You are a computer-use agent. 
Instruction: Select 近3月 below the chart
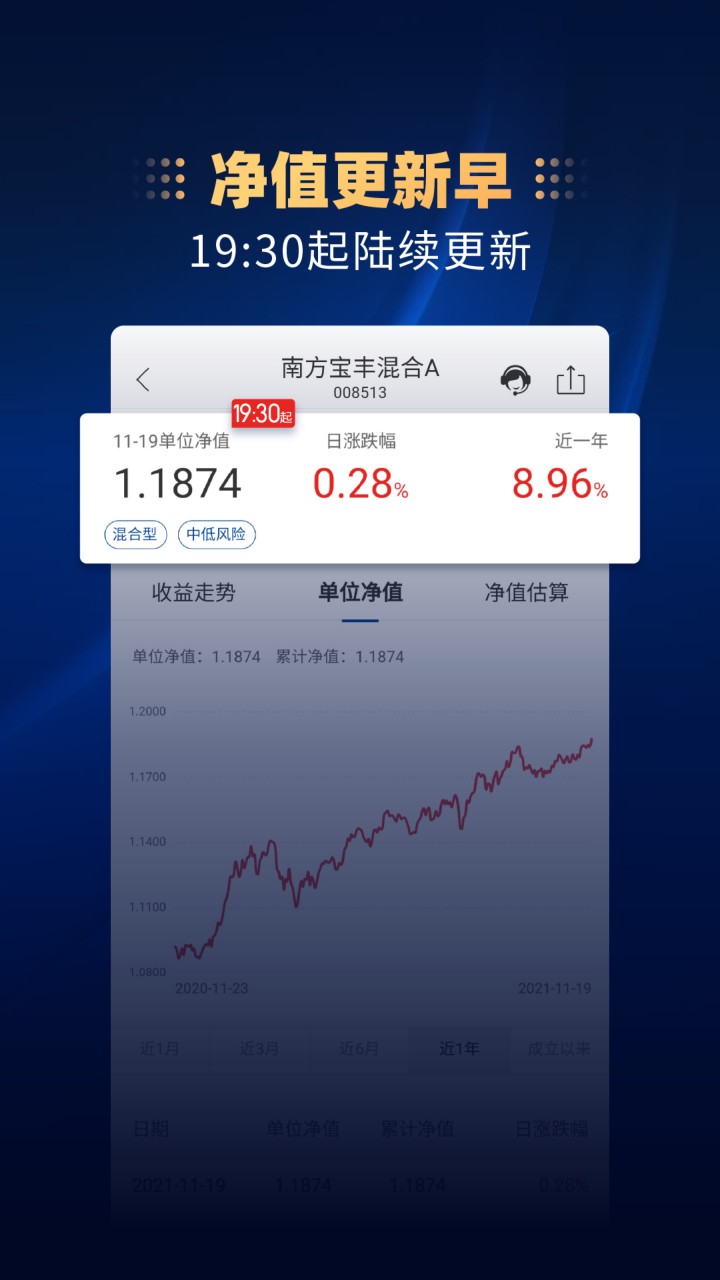[x=259, y=1048]
